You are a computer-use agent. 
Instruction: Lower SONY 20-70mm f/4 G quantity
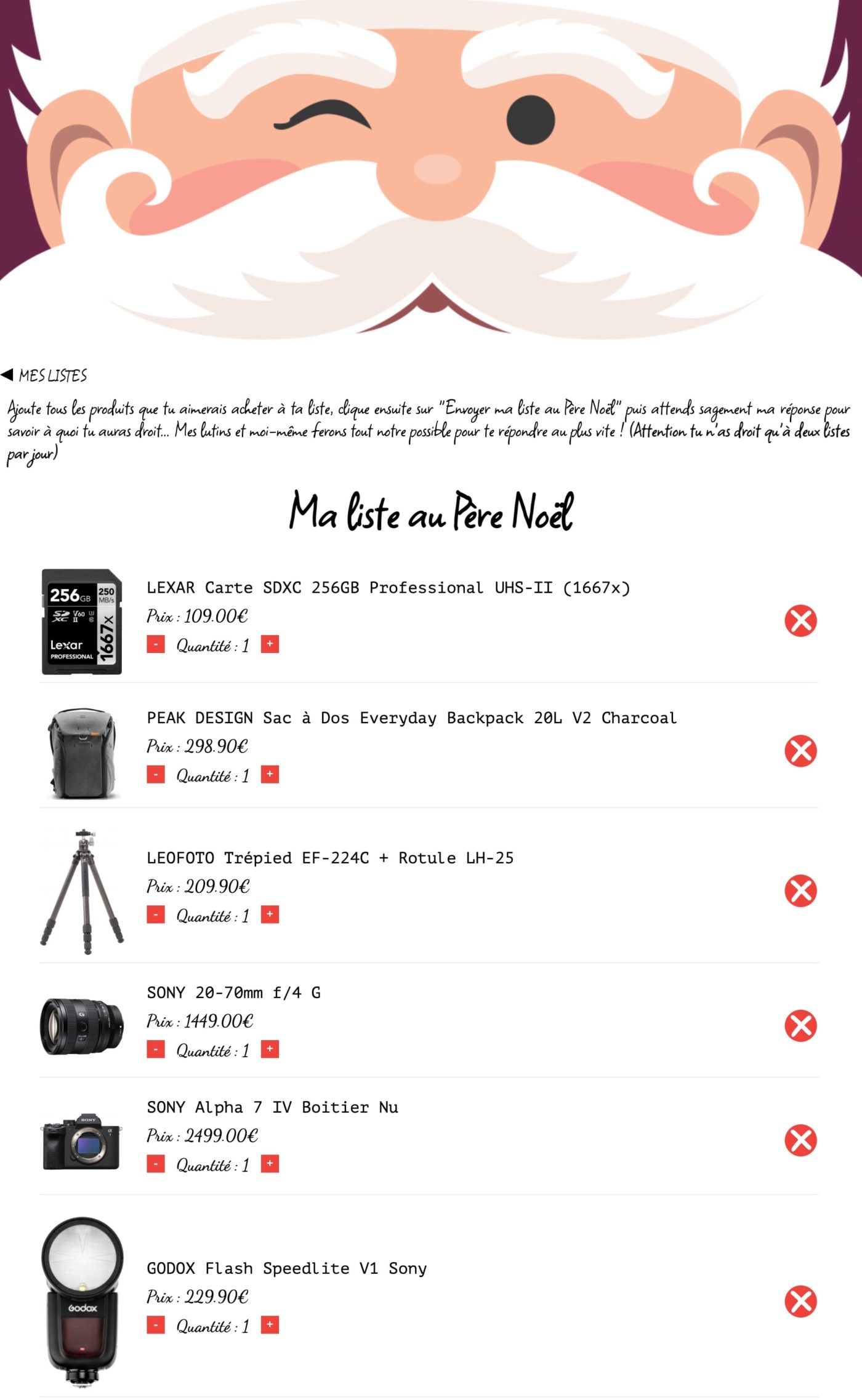coord(156,1049)
